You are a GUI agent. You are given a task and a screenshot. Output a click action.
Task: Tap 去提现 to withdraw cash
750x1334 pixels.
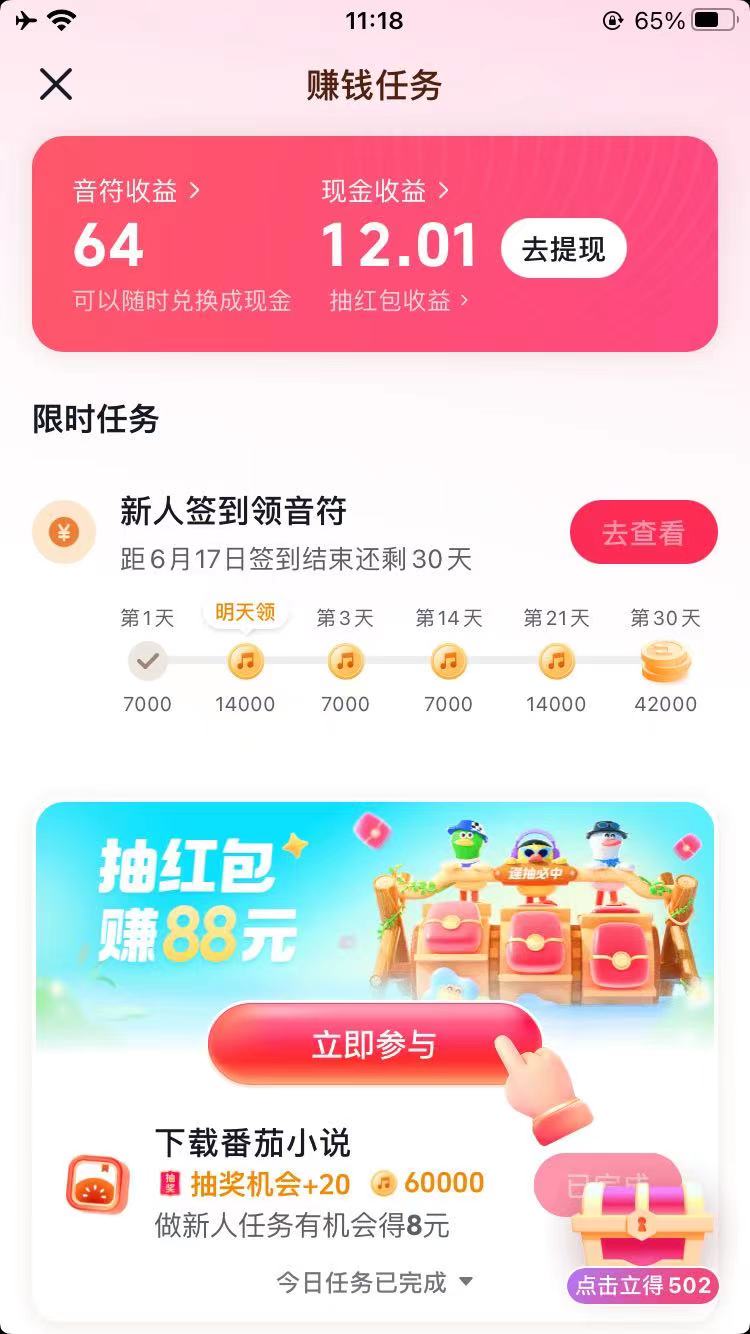[563, 249]
